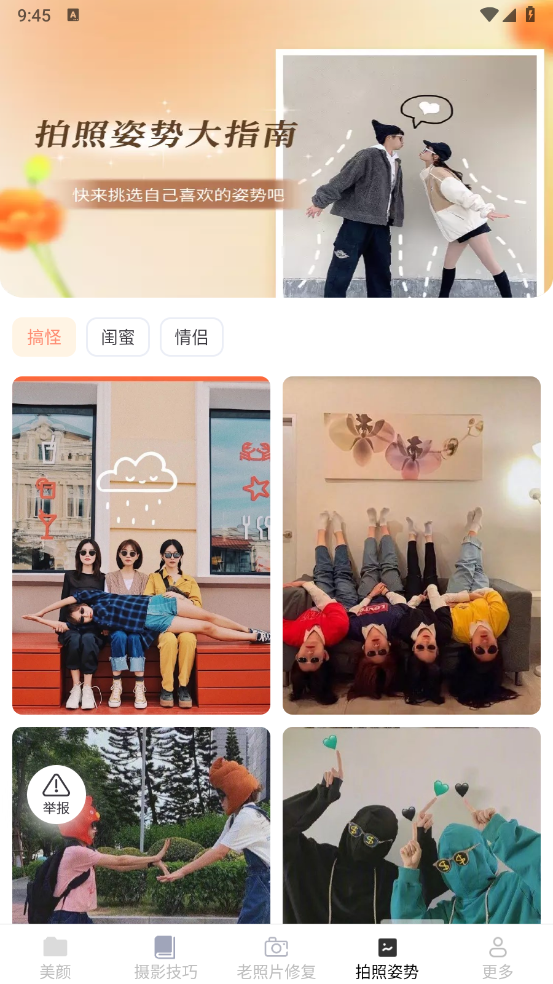Select the 拍照姿势 tab

point(387,958)
